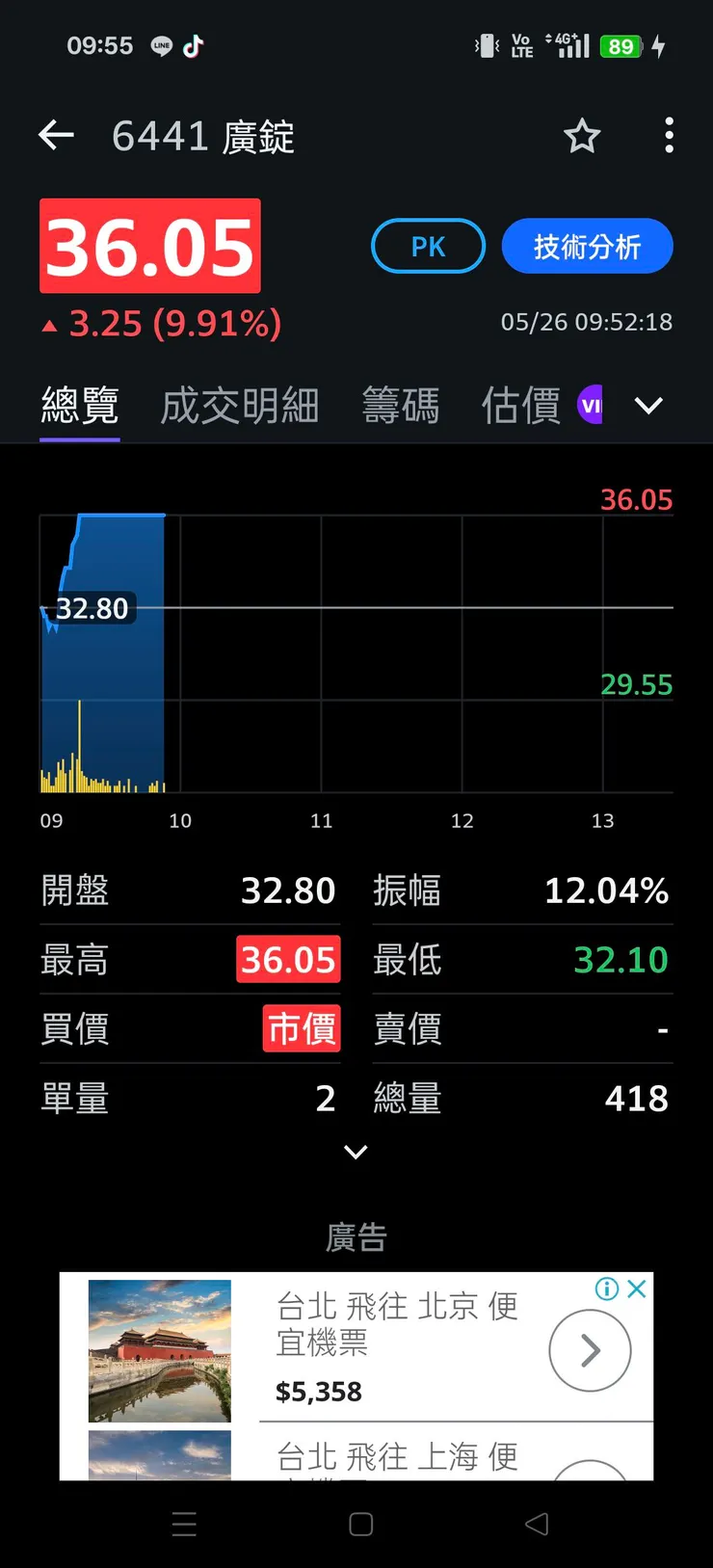
Task: Tap the star to add 6441 to favorites
Action: (x=582, y=137)
